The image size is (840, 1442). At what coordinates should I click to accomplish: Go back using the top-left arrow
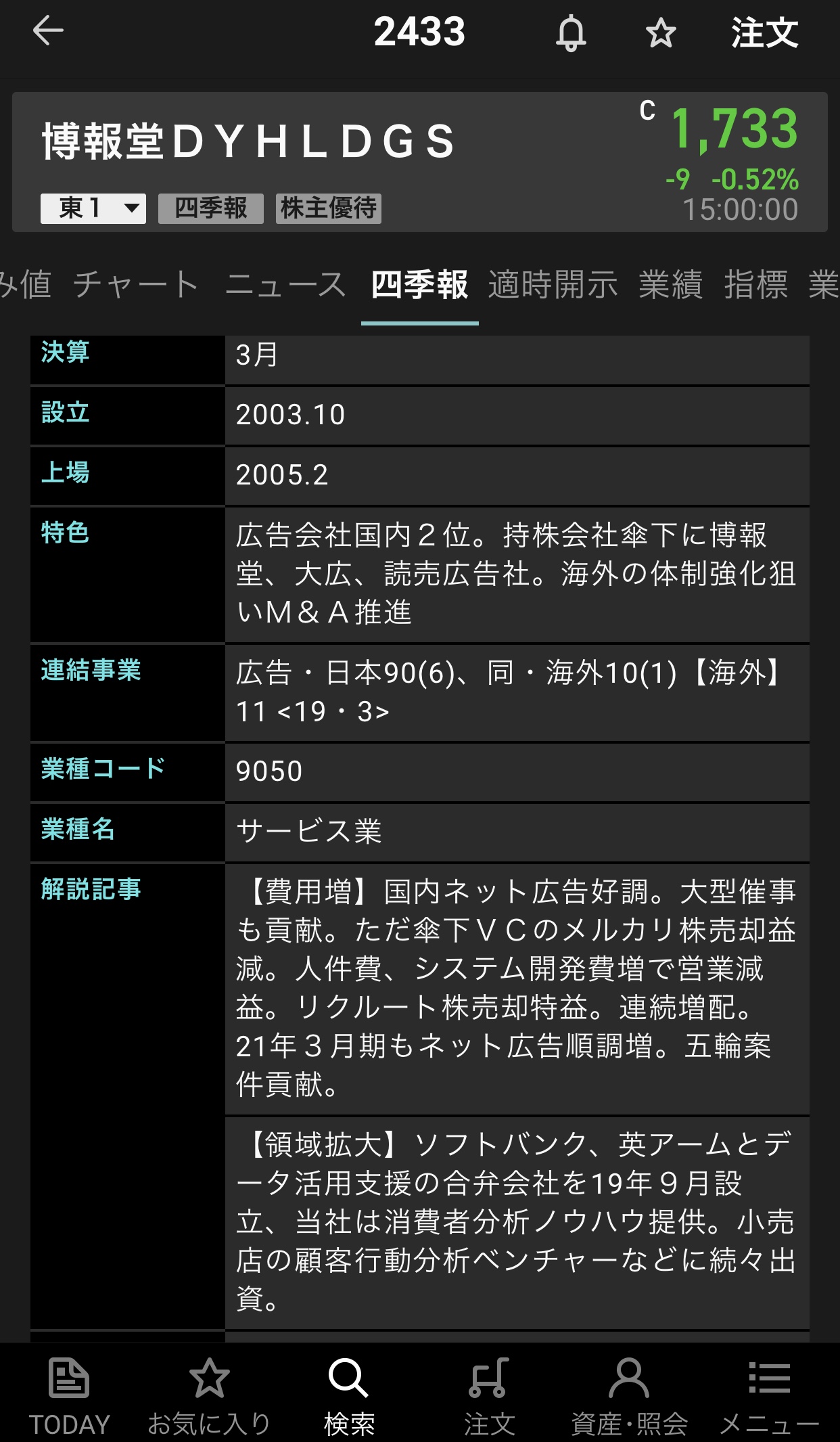48,32
